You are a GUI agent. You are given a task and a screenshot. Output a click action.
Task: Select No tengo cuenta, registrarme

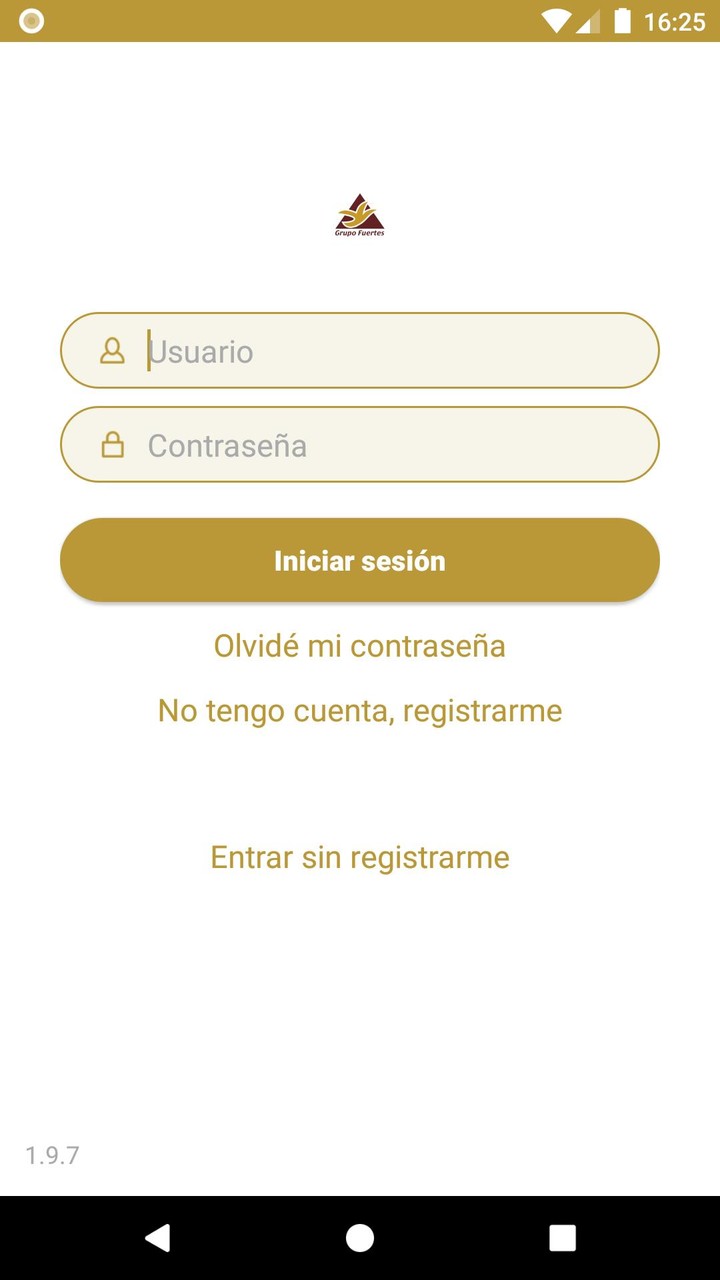tap(360, 711)
